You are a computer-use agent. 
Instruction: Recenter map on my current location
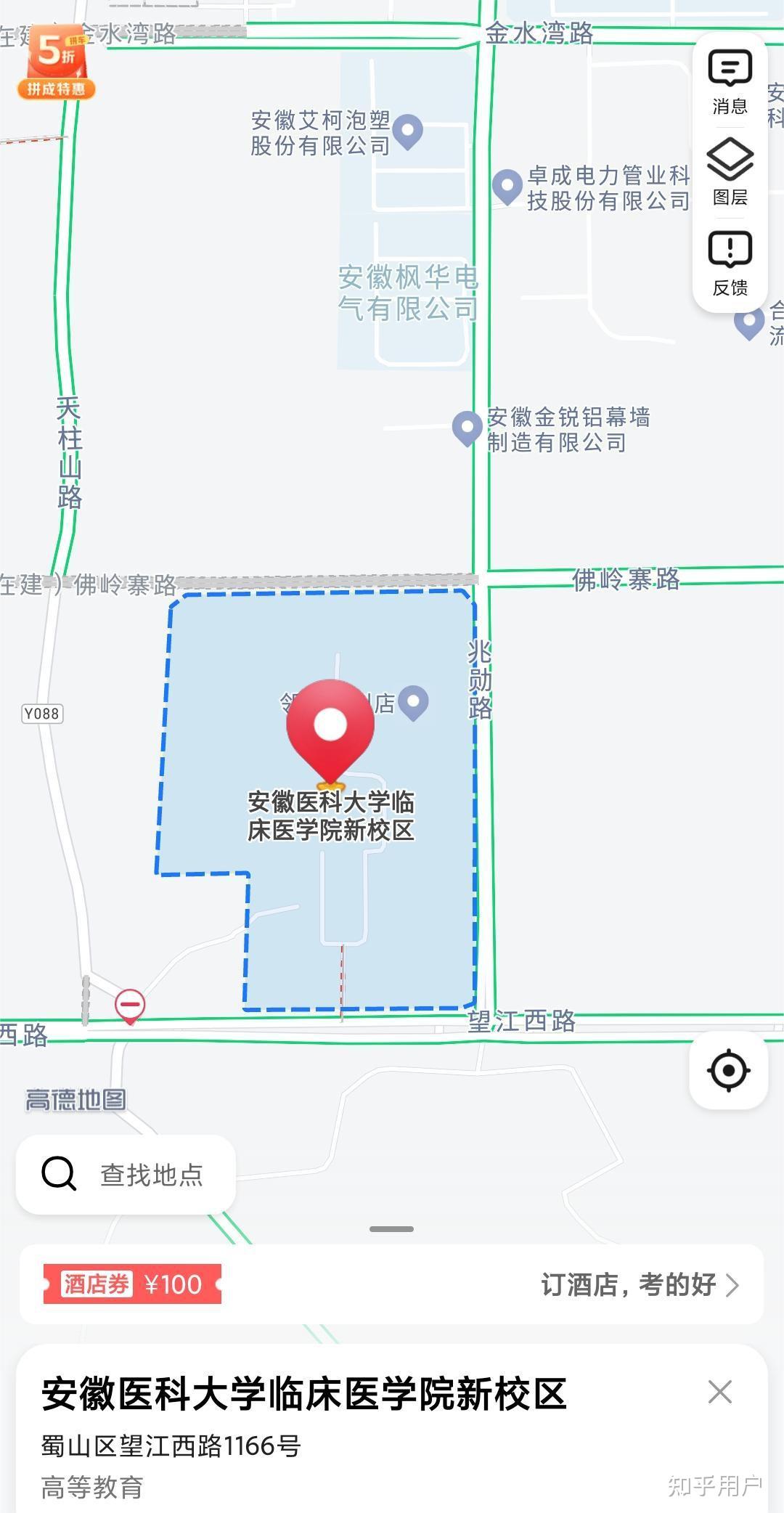(729, 1070)
